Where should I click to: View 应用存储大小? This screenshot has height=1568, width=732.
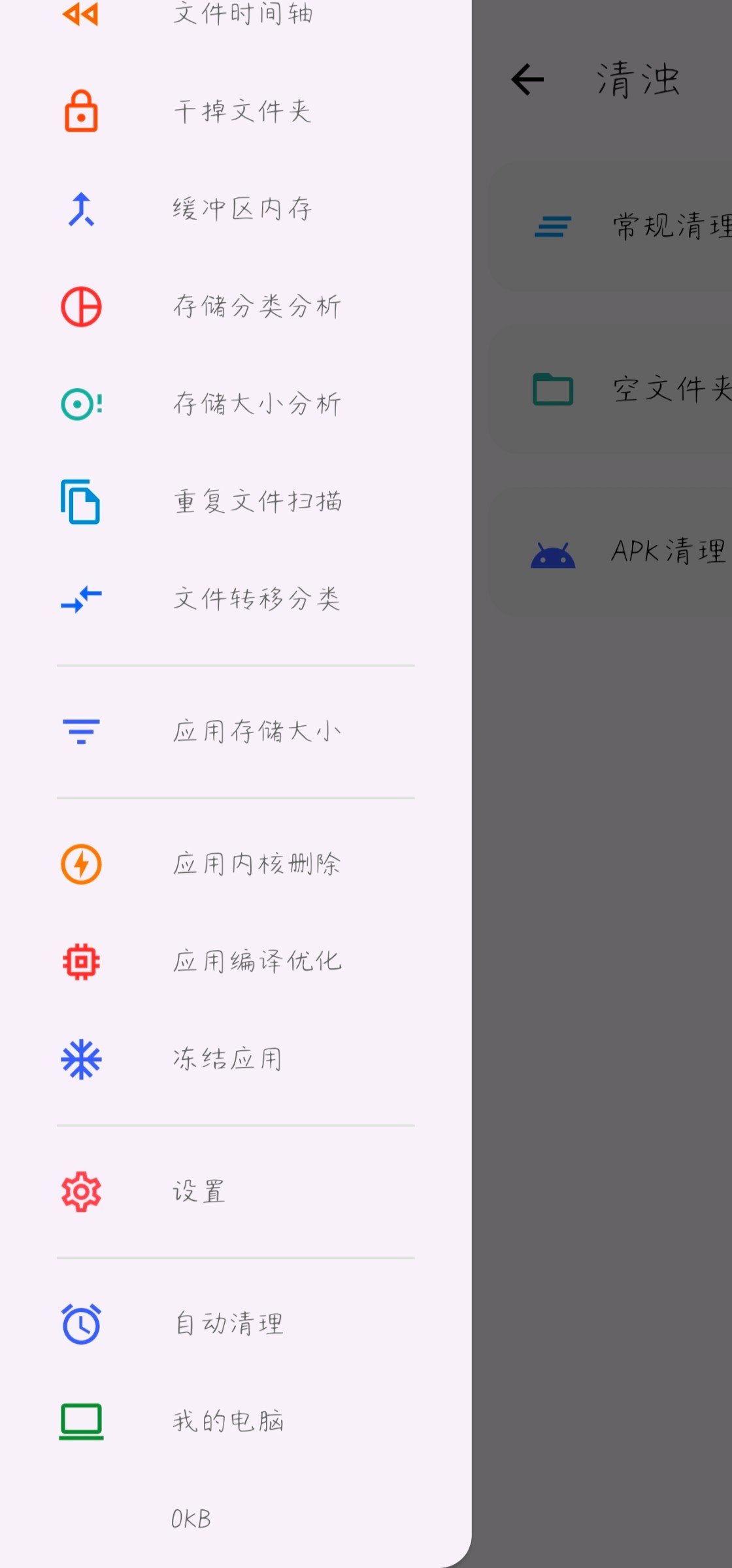pyautogui.click(x=255, y=732)
